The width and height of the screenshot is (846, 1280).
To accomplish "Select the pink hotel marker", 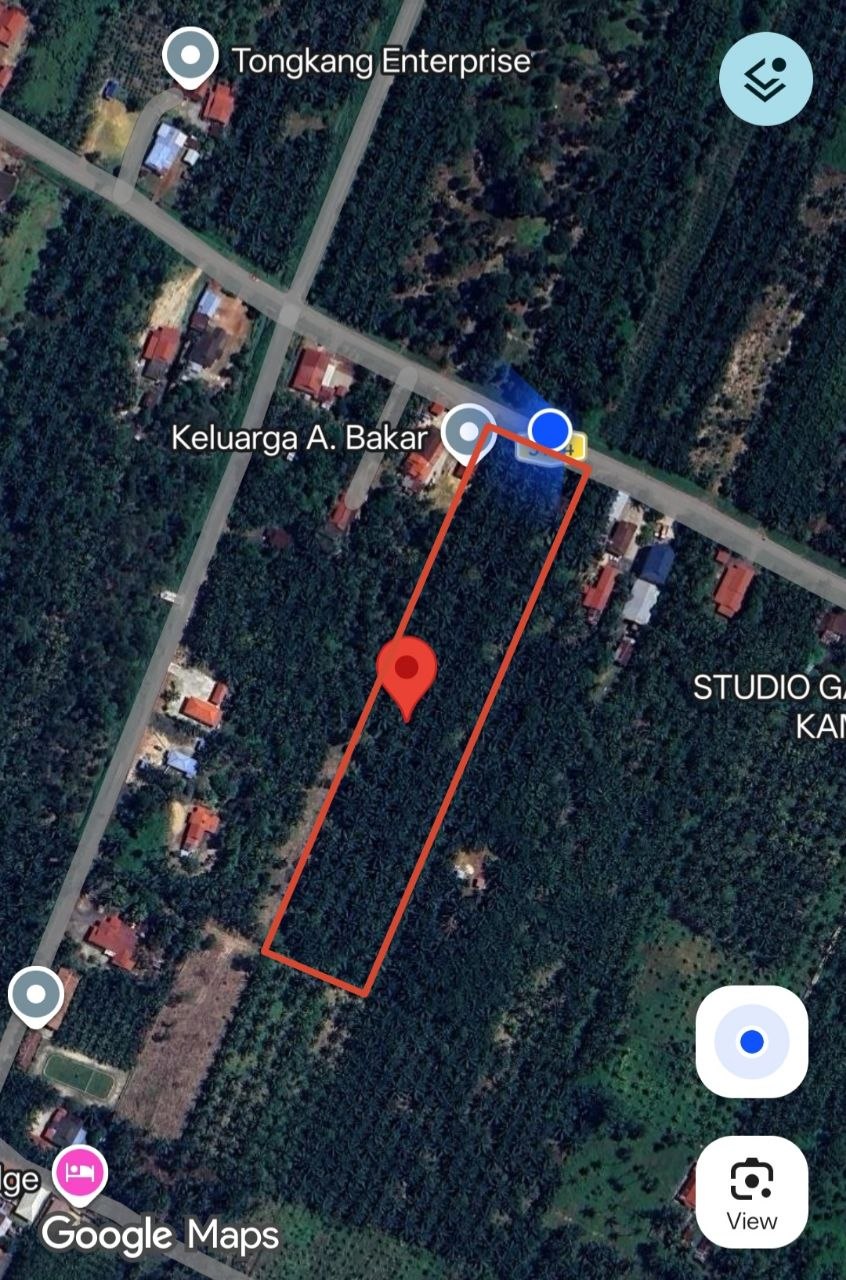I will point(79,1173).
